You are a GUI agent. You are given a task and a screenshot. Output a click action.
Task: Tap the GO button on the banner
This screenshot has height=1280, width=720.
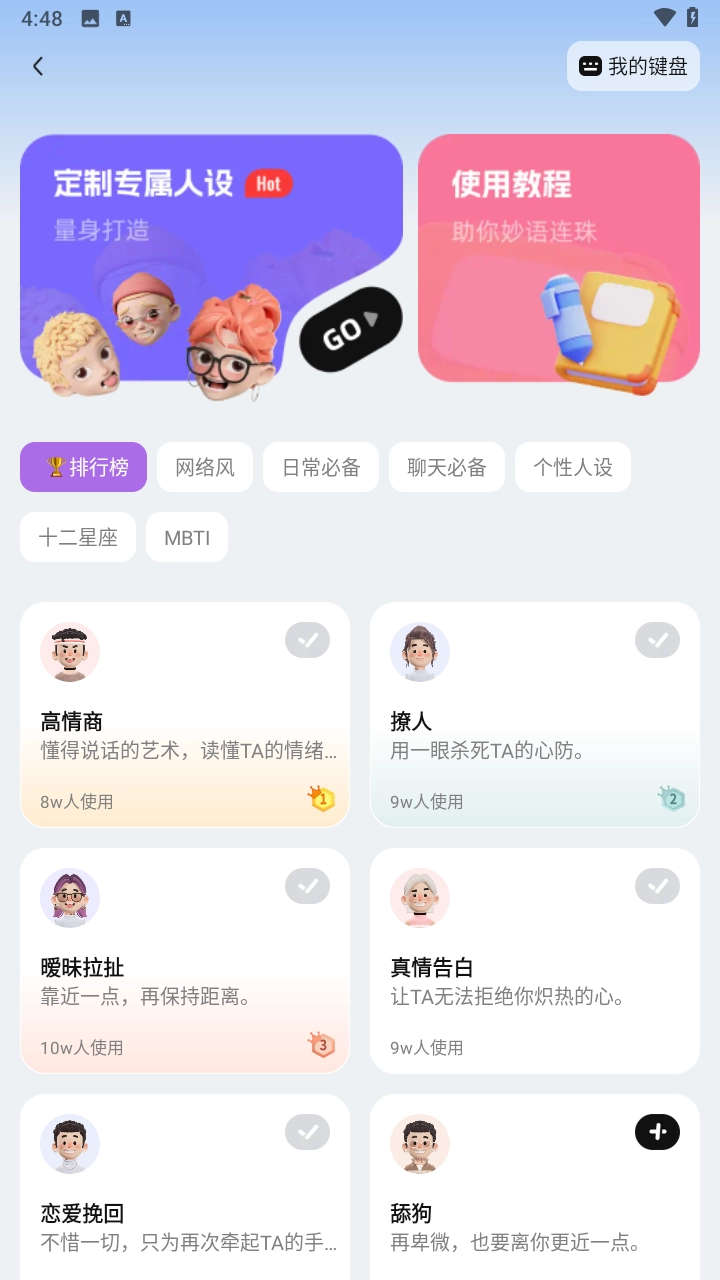[x=349, y=330]
